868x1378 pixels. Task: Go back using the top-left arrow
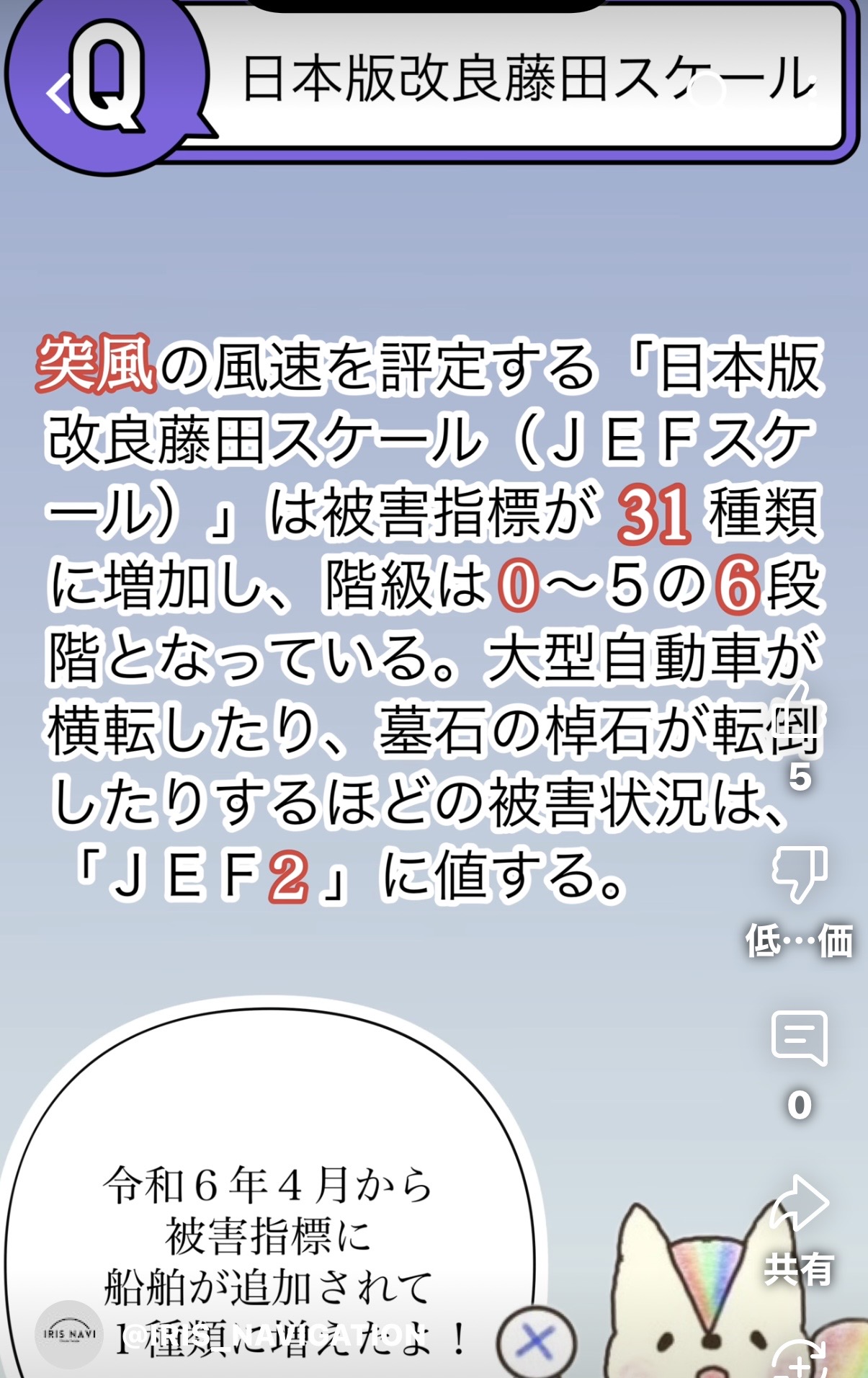point(59,94)
